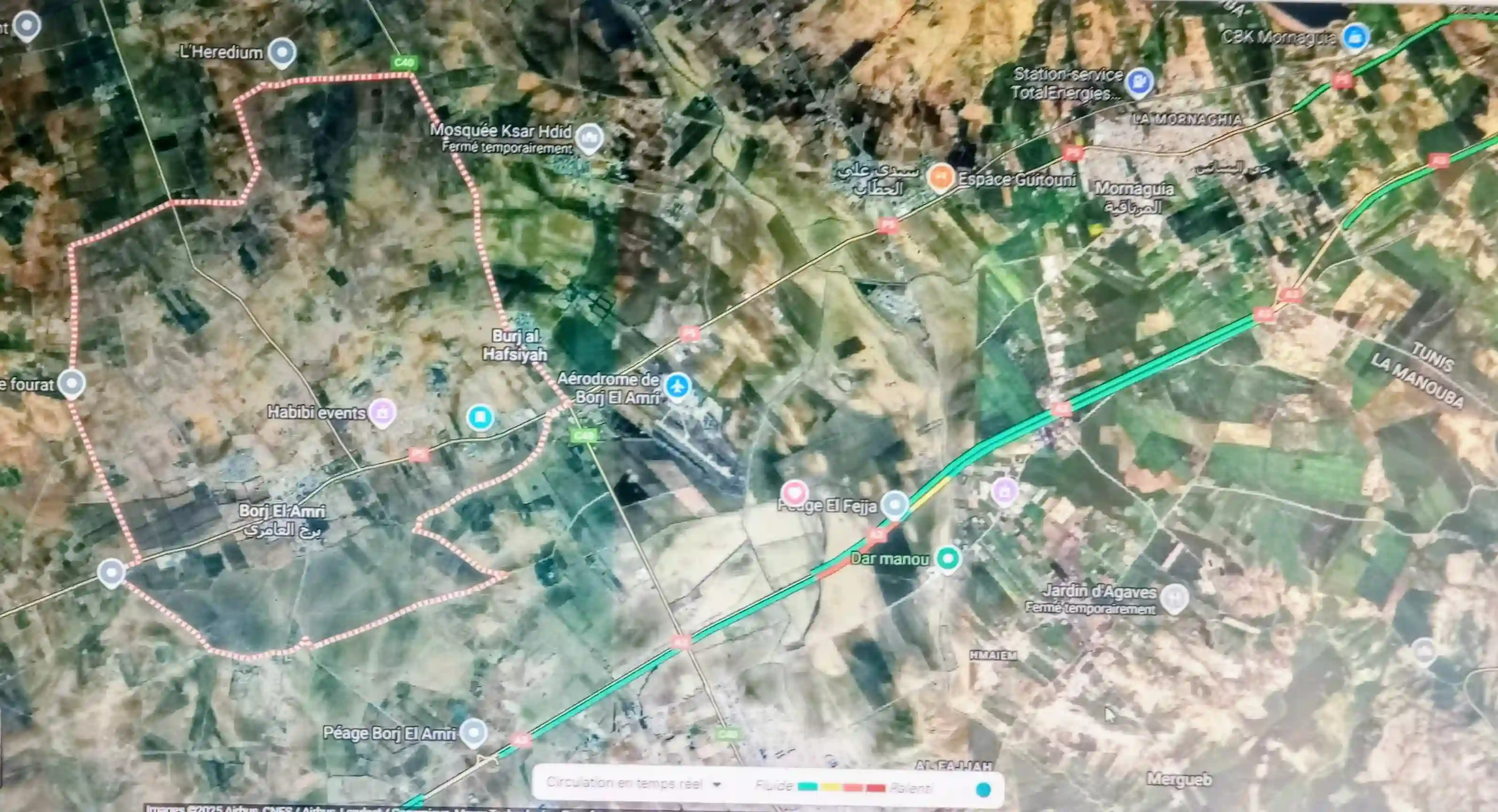This screenshot has width=1498, height=812.
Task: Open the CBK Mornaguia marker
Action: [1356, 37]
